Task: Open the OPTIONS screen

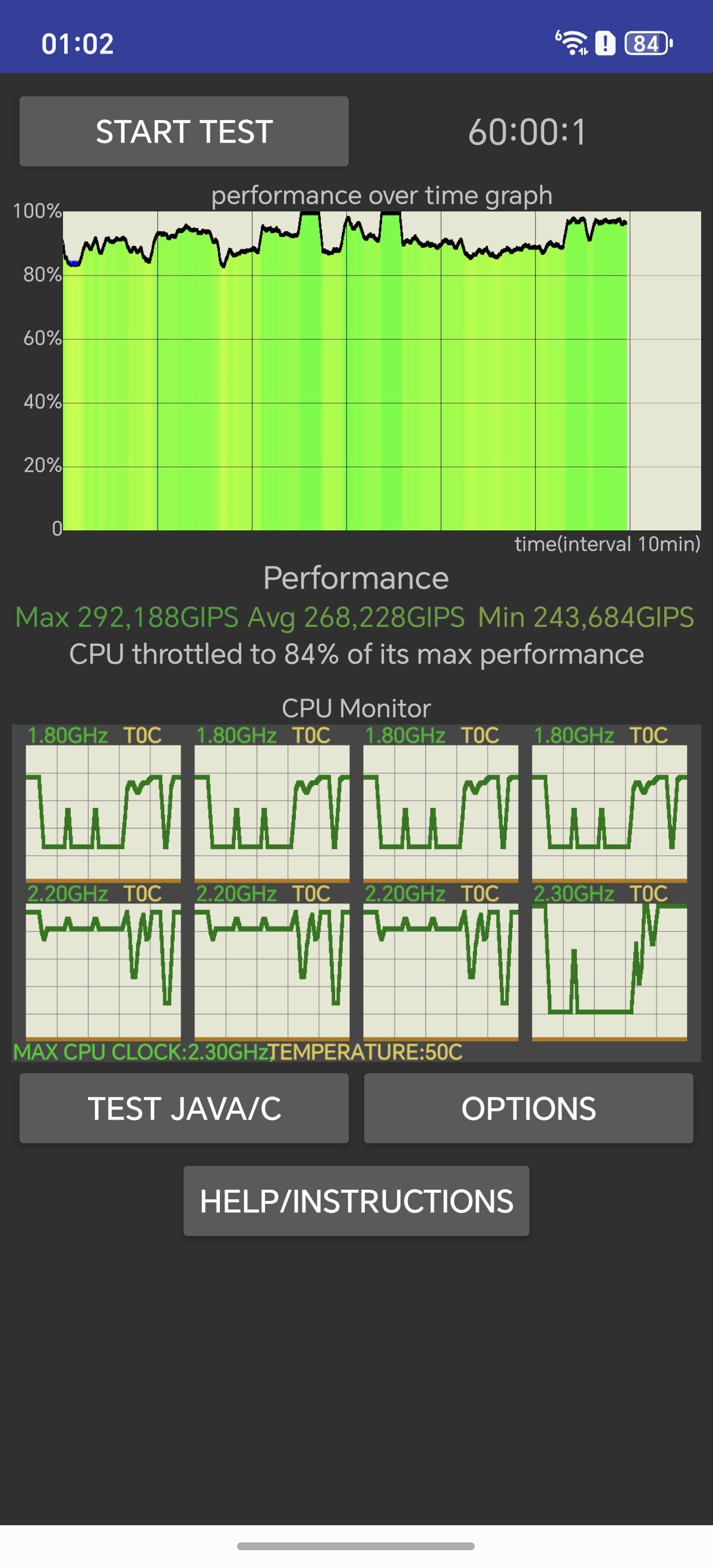Action: pyautogui.click(x=528, y=1108)
